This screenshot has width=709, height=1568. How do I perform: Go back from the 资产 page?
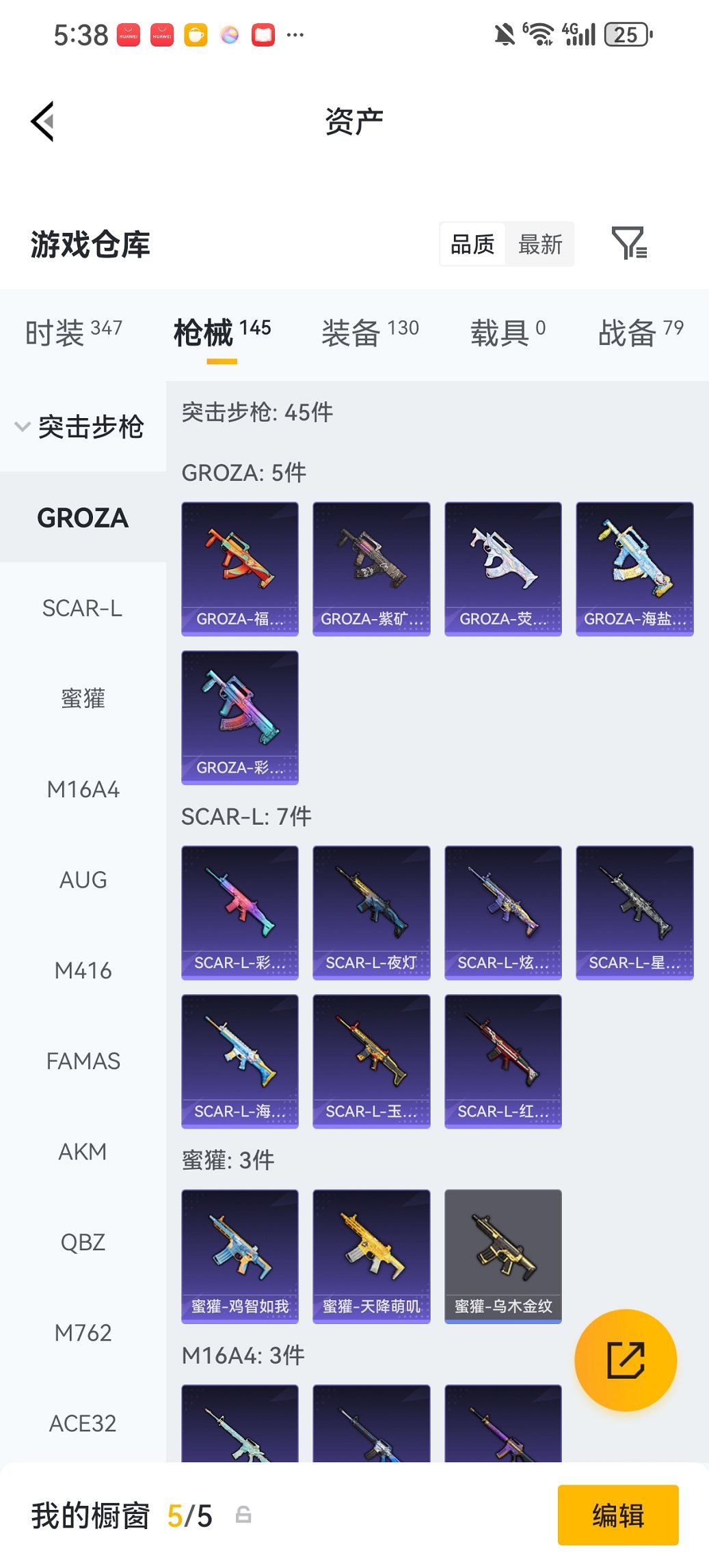tap(42, 122)
